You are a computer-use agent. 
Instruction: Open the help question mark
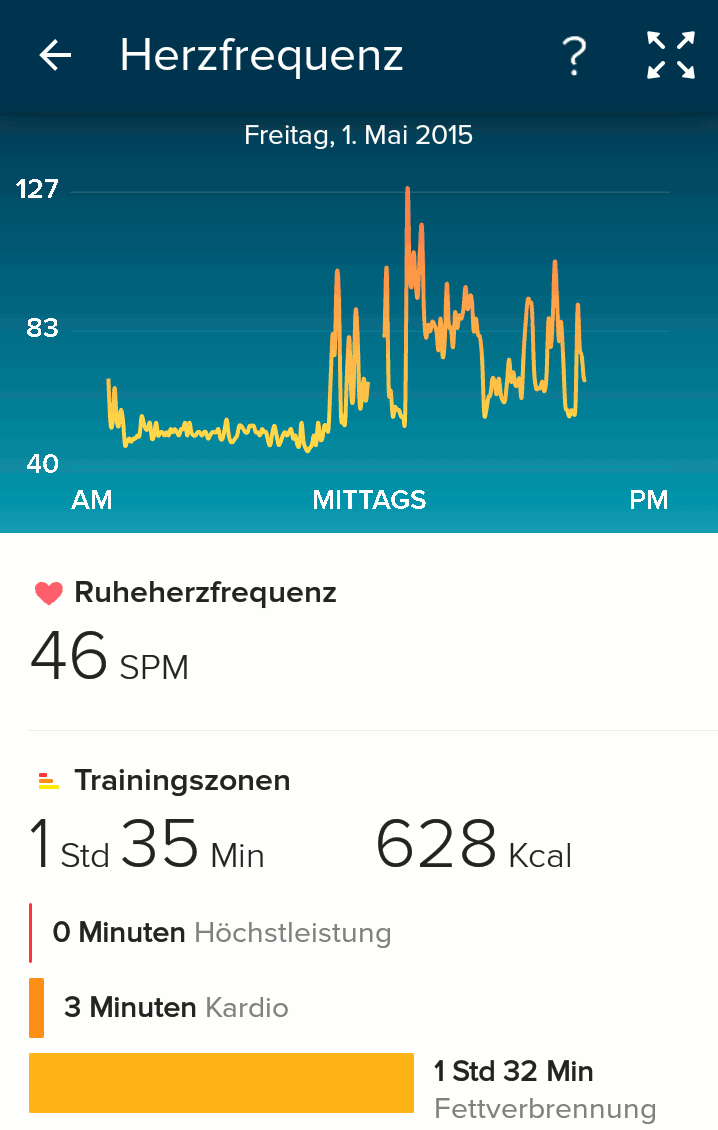click(573, 56)
